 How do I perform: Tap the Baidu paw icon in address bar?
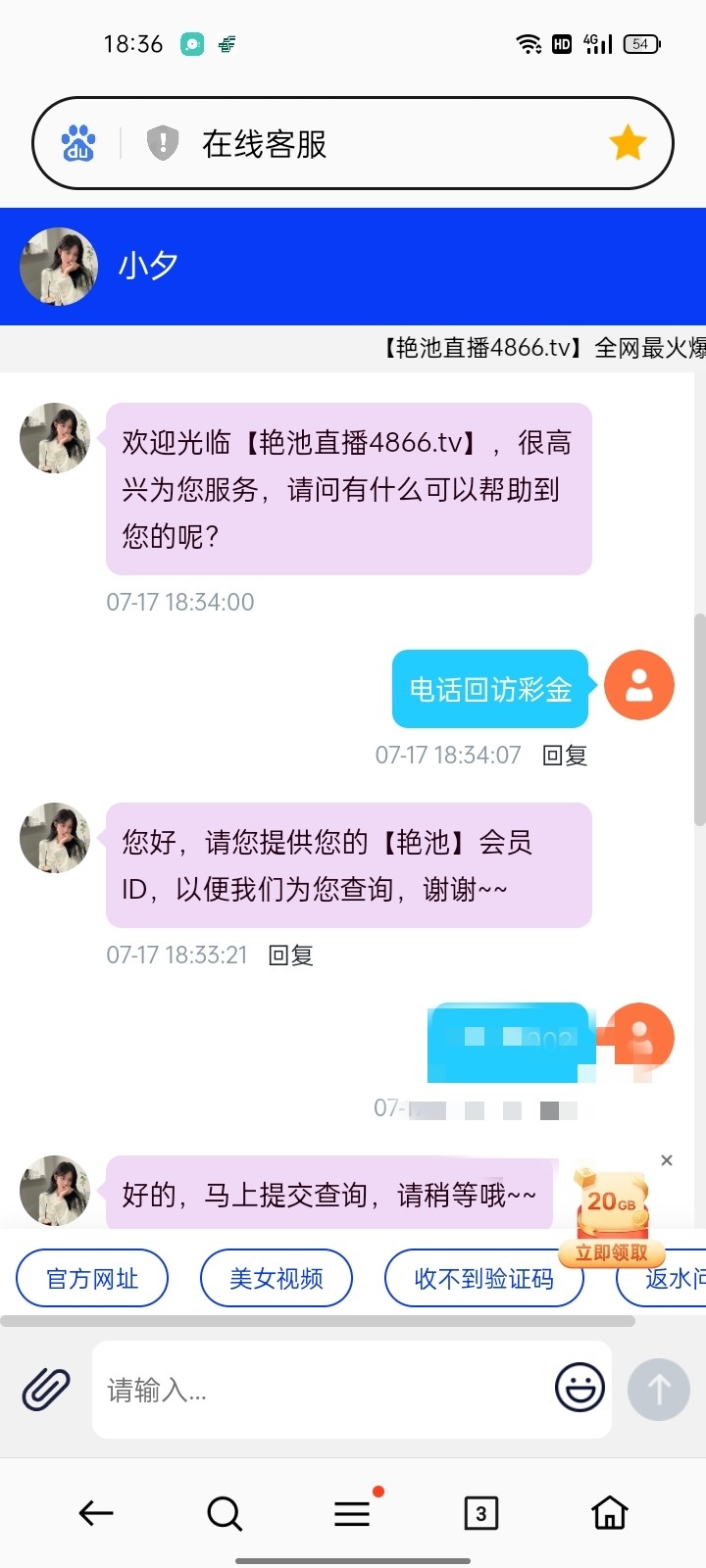(x=78, y=144)
